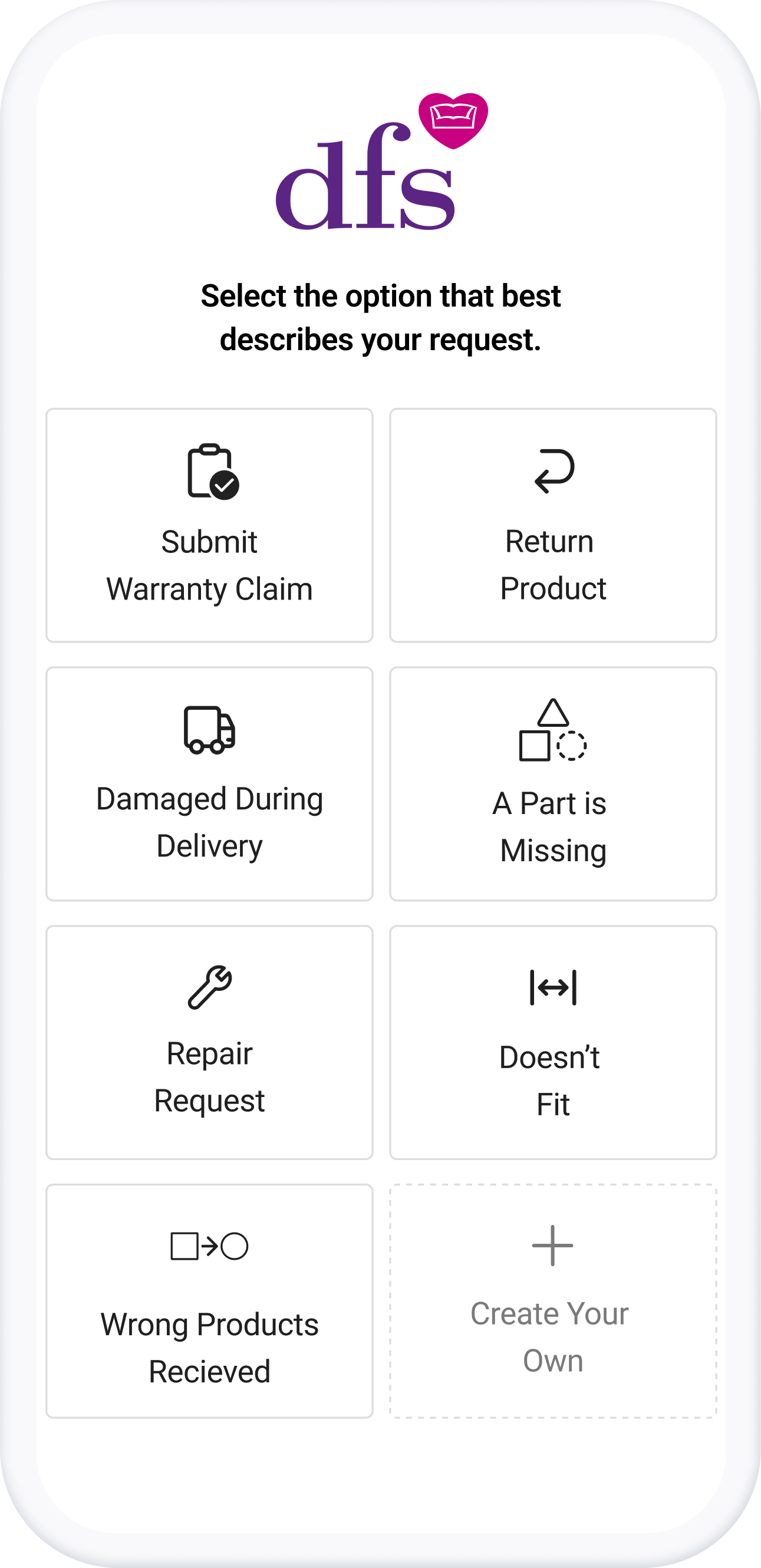Choose the Return Product option
Viewport: 761px width, 1568px height.
click(x=553, y=525)
